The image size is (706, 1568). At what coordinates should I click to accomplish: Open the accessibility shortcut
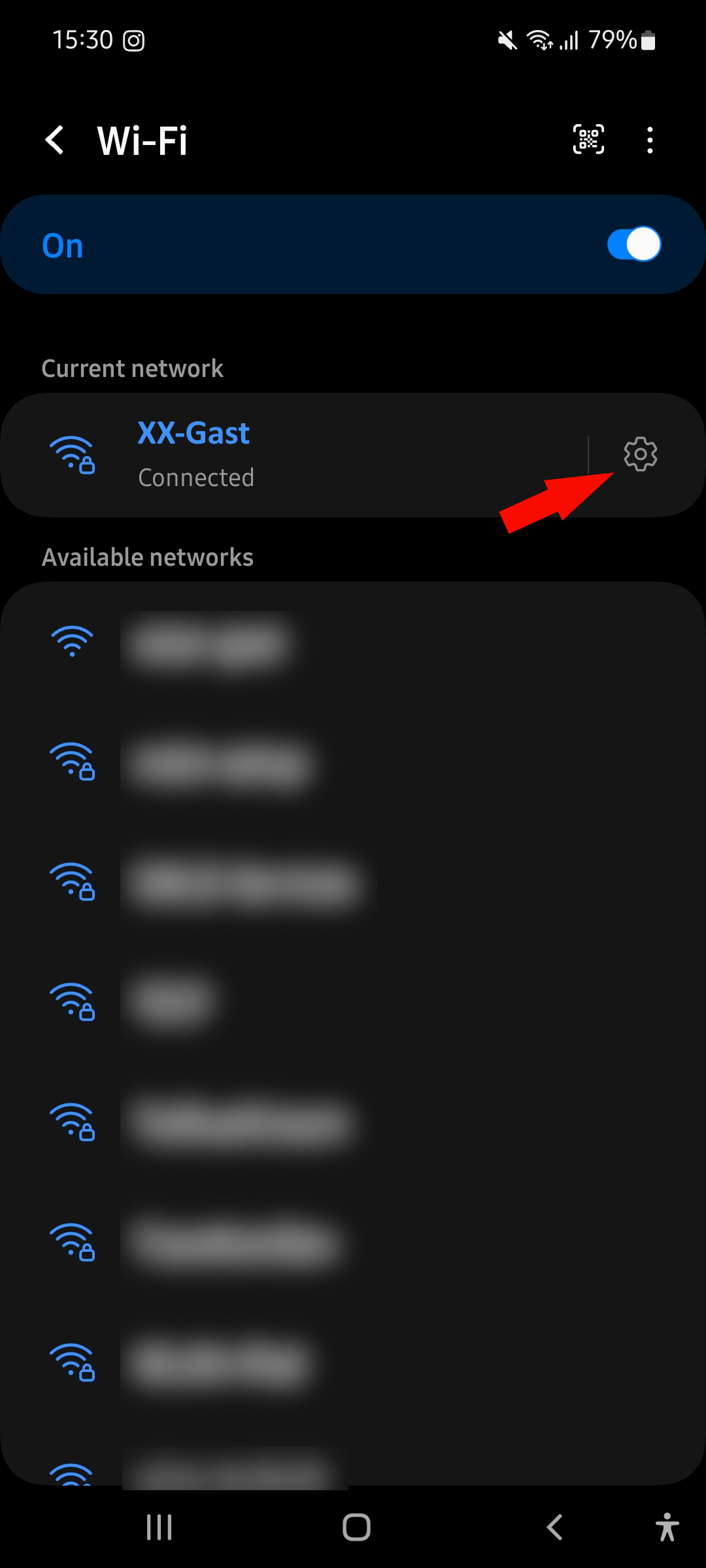tap(667, 1527)
